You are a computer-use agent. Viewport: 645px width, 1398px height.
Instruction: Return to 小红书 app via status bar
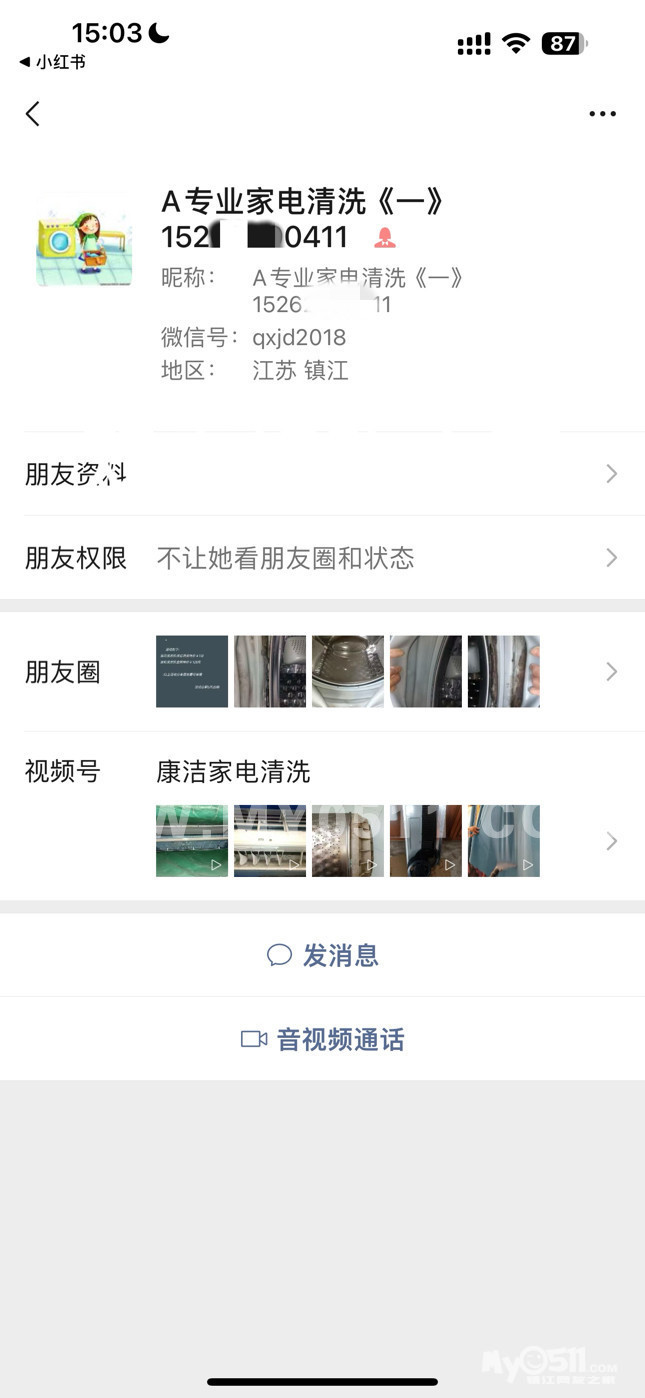[52, 62]
